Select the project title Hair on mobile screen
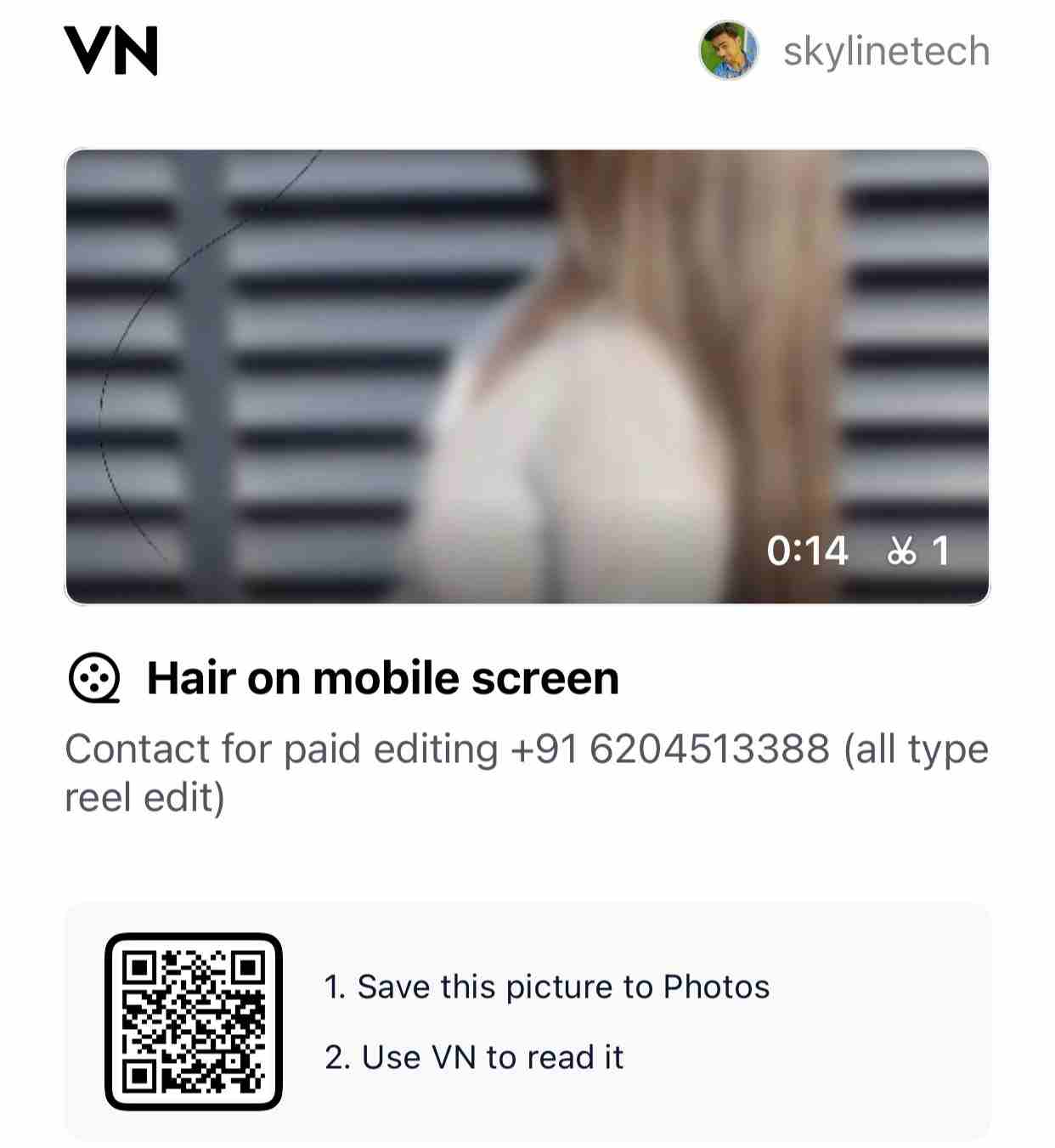1055x1148 pixels. tap(384, 678)
